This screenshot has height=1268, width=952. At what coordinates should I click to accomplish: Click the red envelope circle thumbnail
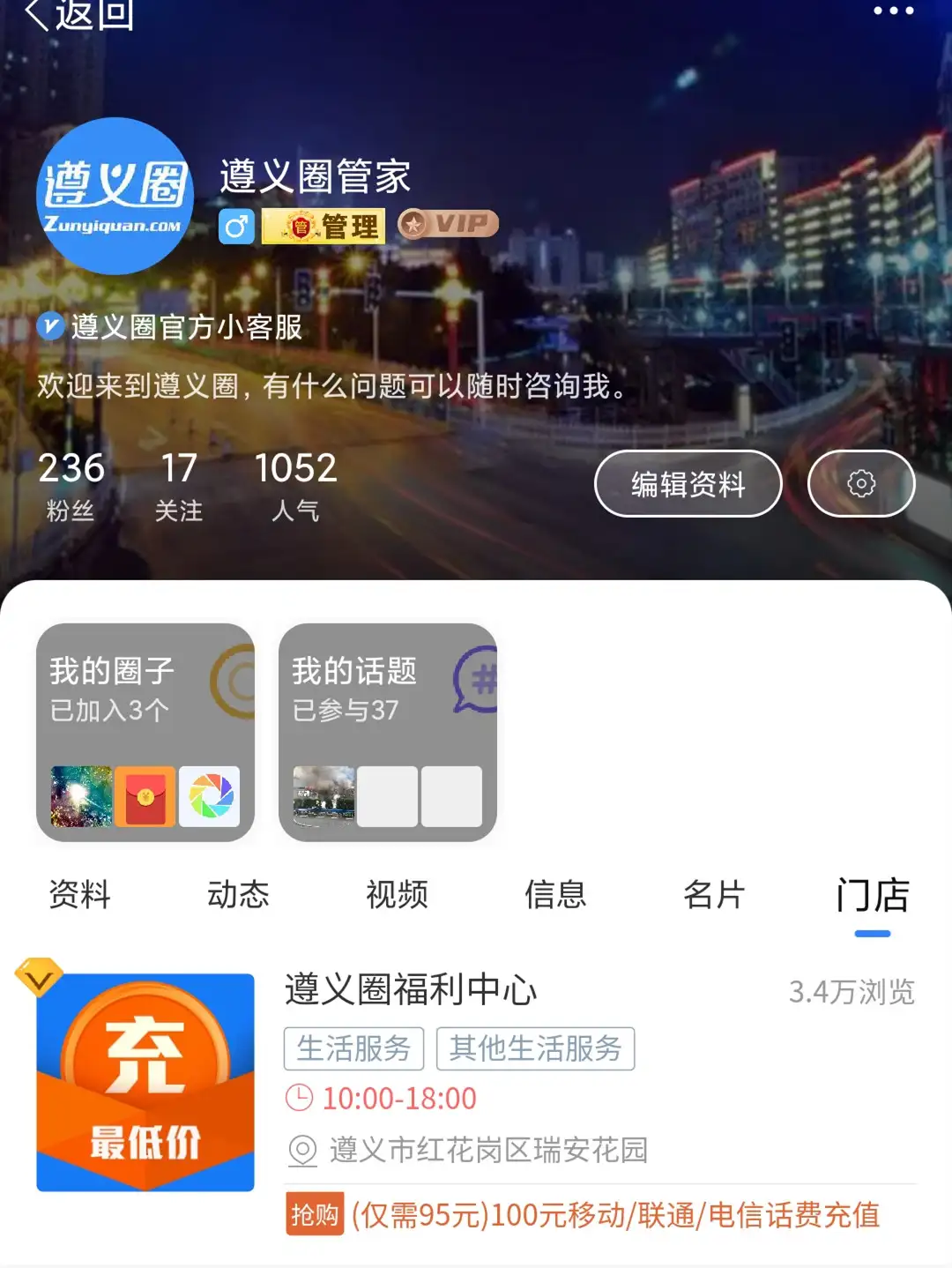coord(144,798)
